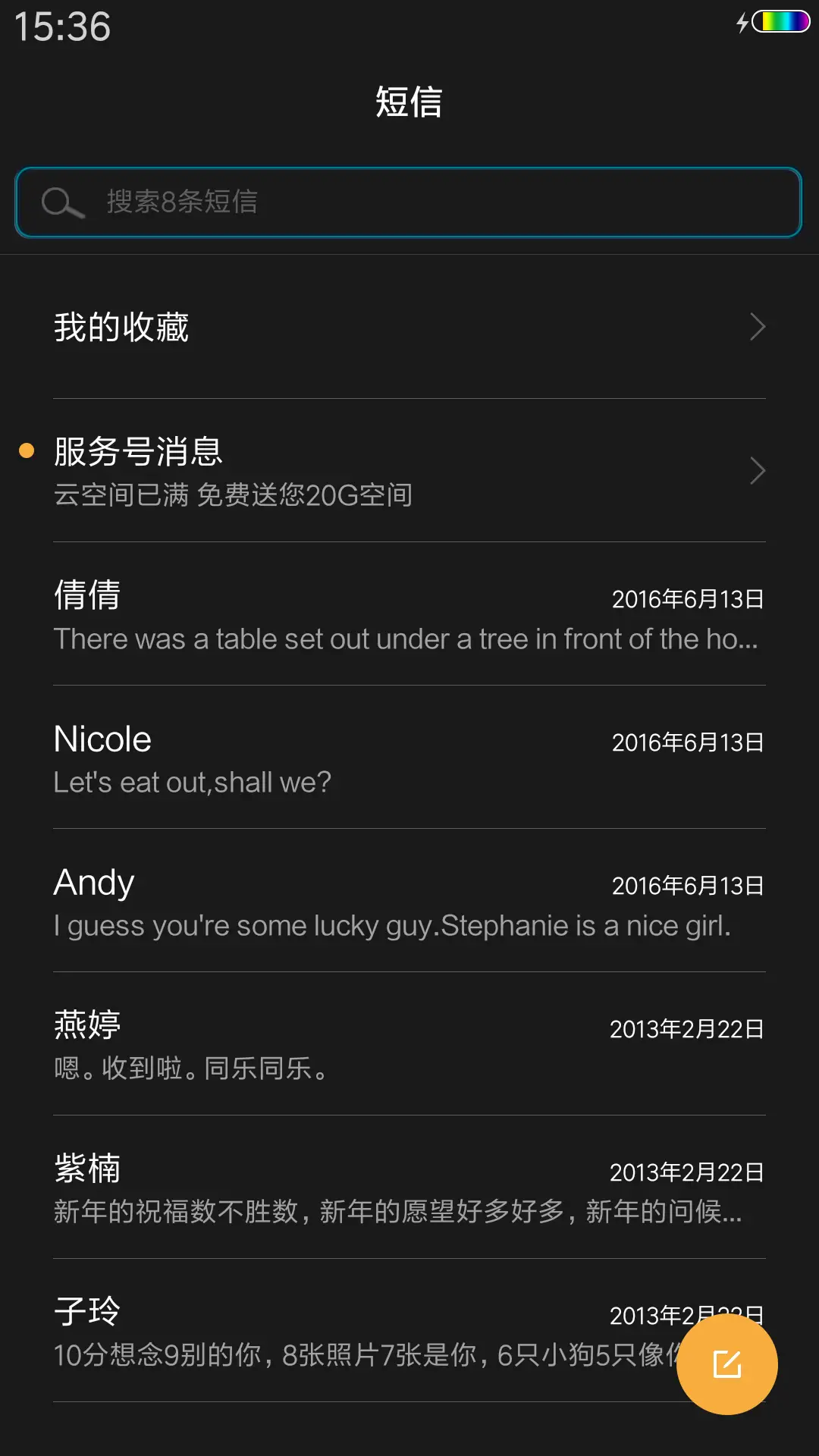Screen dimensions: 819x1456
Task: Click the 短信 title at the top
Action: pos(409,102)
